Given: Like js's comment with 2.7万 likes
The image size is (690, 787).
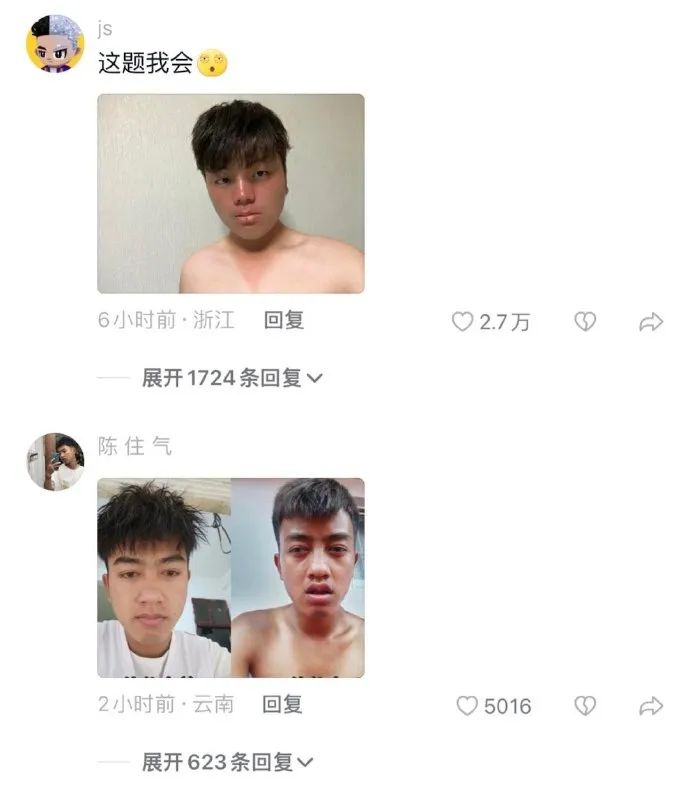Looking at the screenshot, I should pos(462,322).
